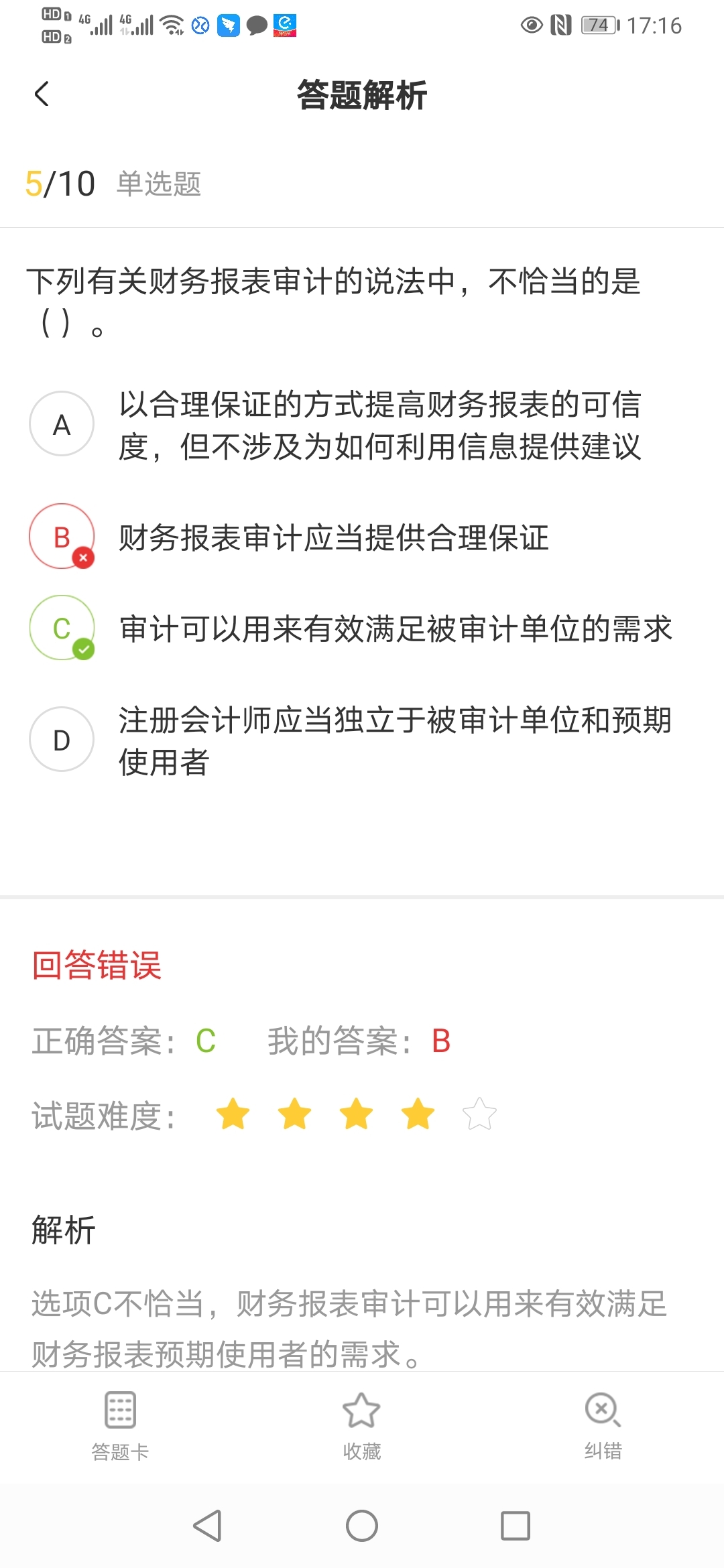Go back from 答题解析 page
Screen dimensions: 724x1568
tap(42, 94)
